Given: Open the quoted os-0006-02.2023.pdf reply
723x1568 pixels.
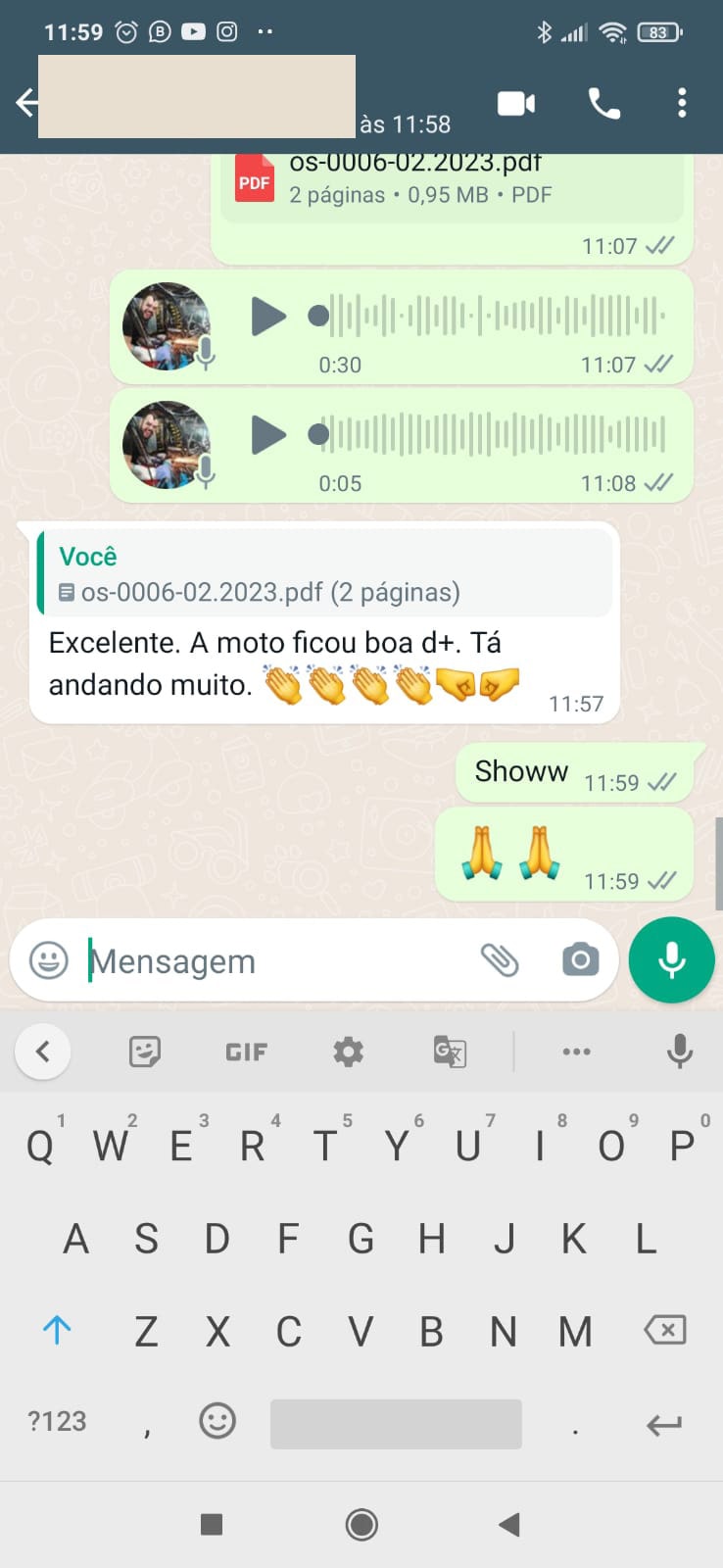Looking at the screenshot, I should [323, 574].
